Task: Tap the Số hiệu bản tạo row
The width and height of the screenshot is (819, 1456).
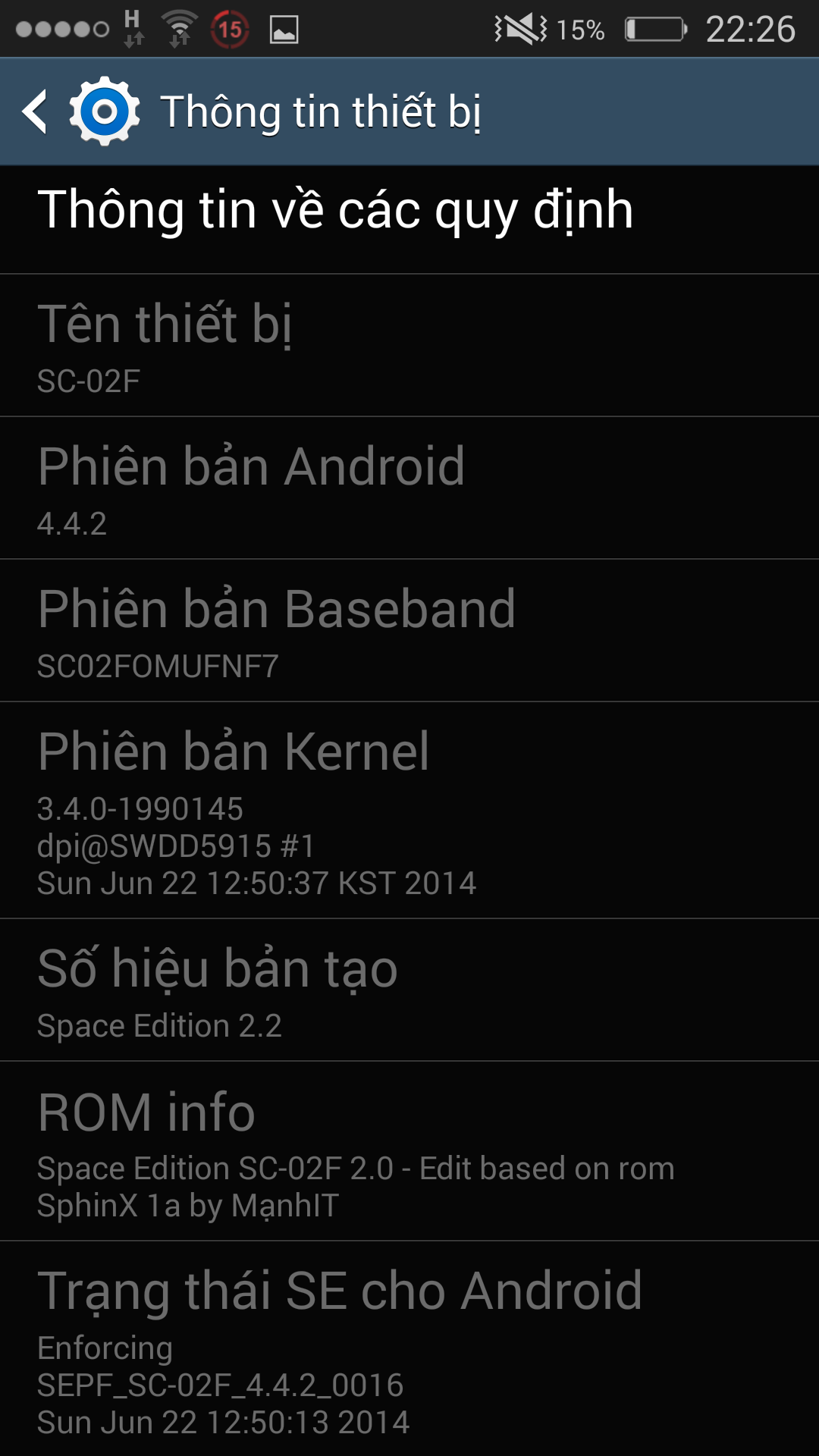Action: (x=409, y=990)
